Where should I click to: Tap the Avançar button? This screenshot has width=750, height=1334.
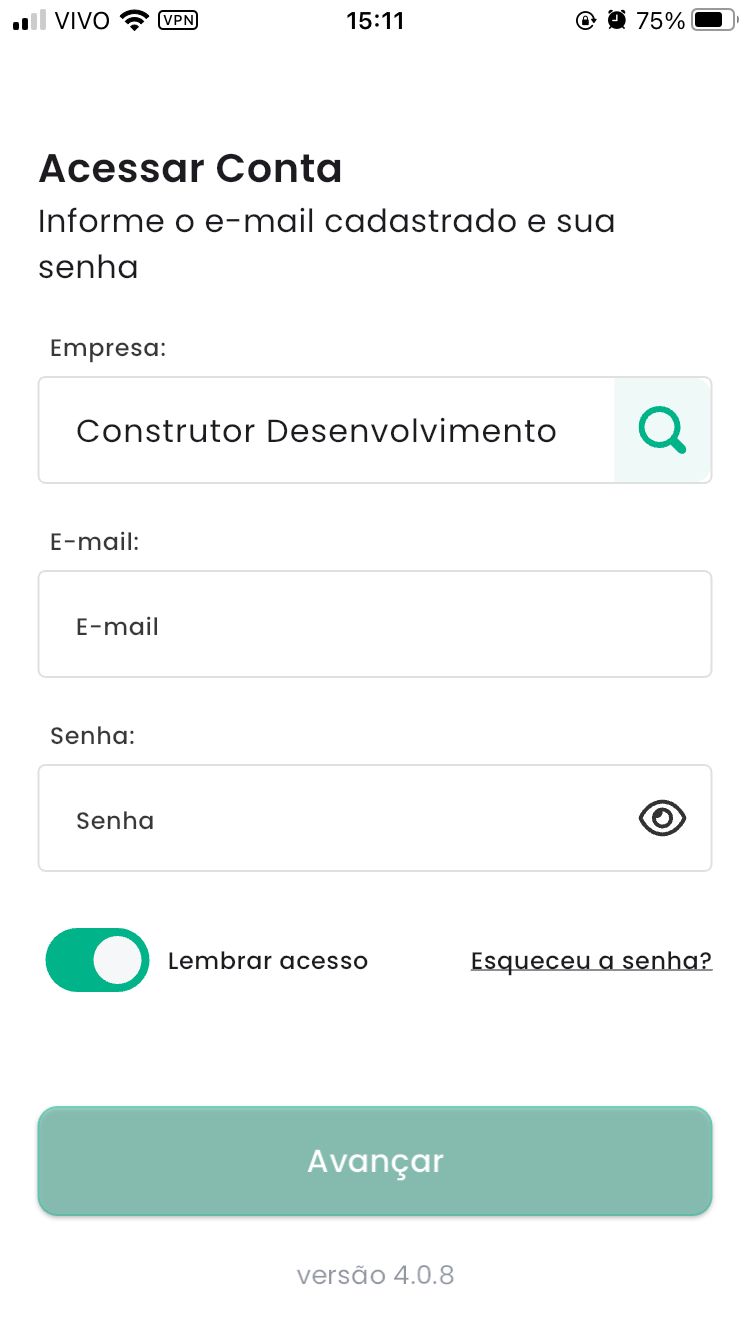(x=375, y=1161)
